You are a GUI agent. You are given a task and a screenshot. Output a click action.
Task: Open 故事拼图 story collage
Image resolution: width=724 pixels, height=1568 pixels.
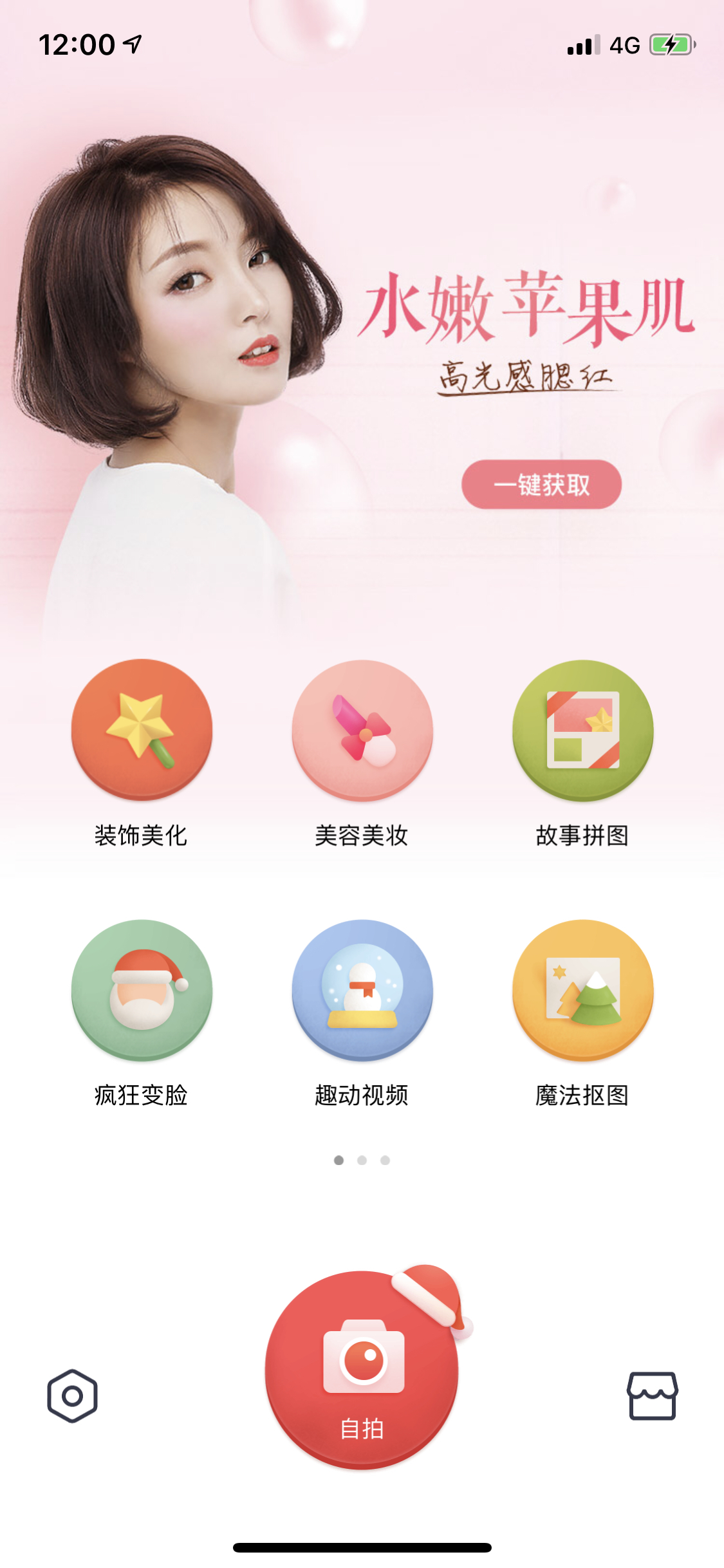pos(582,731)
